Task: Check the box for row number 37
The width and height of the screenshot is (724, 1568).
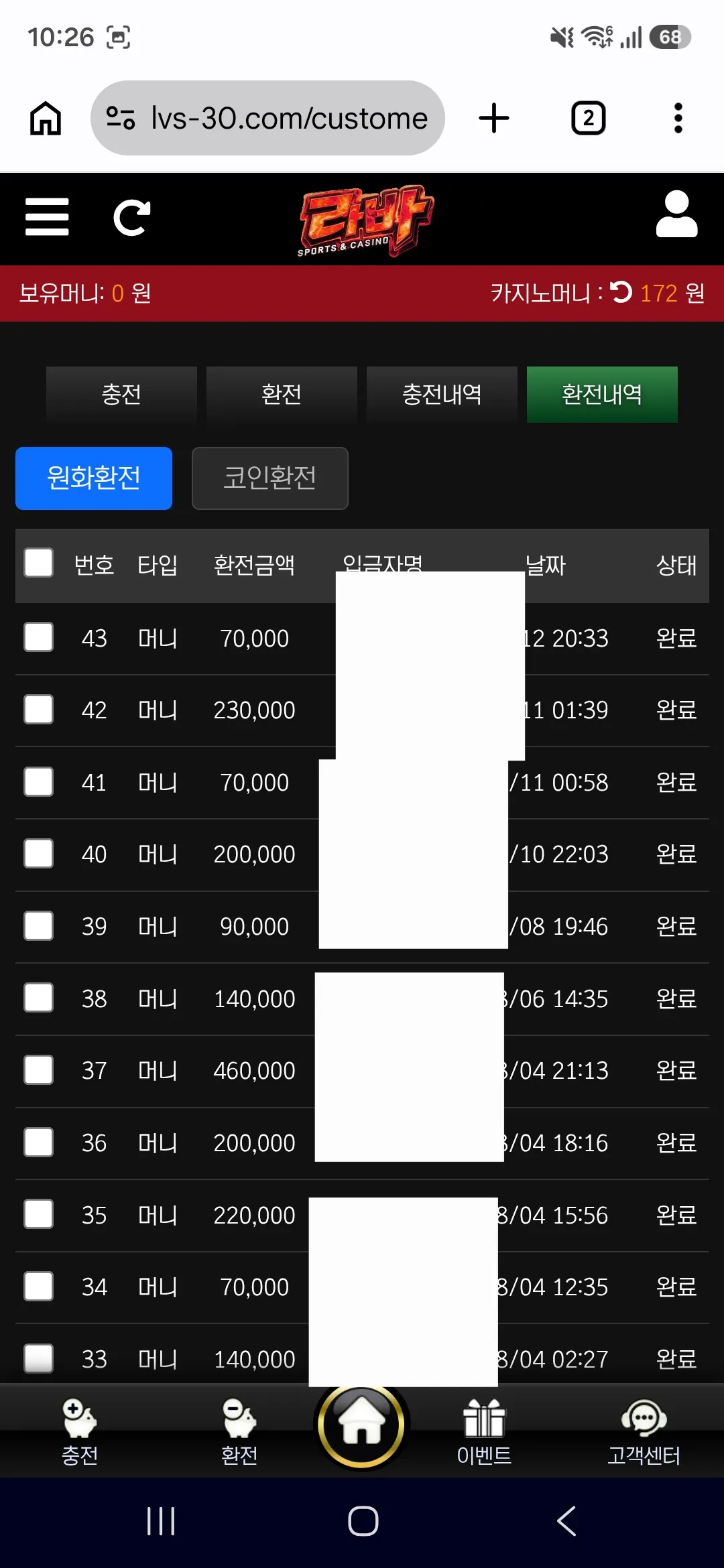Action: coord(39,1070)
